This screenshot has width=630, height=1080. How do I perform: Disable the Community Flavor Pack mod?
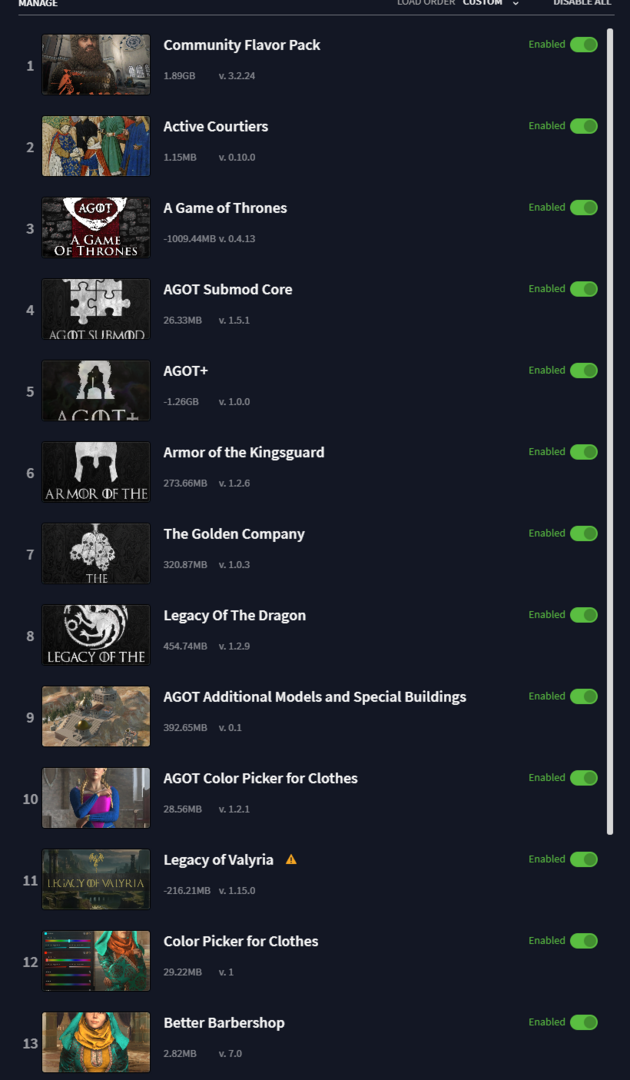583,45
